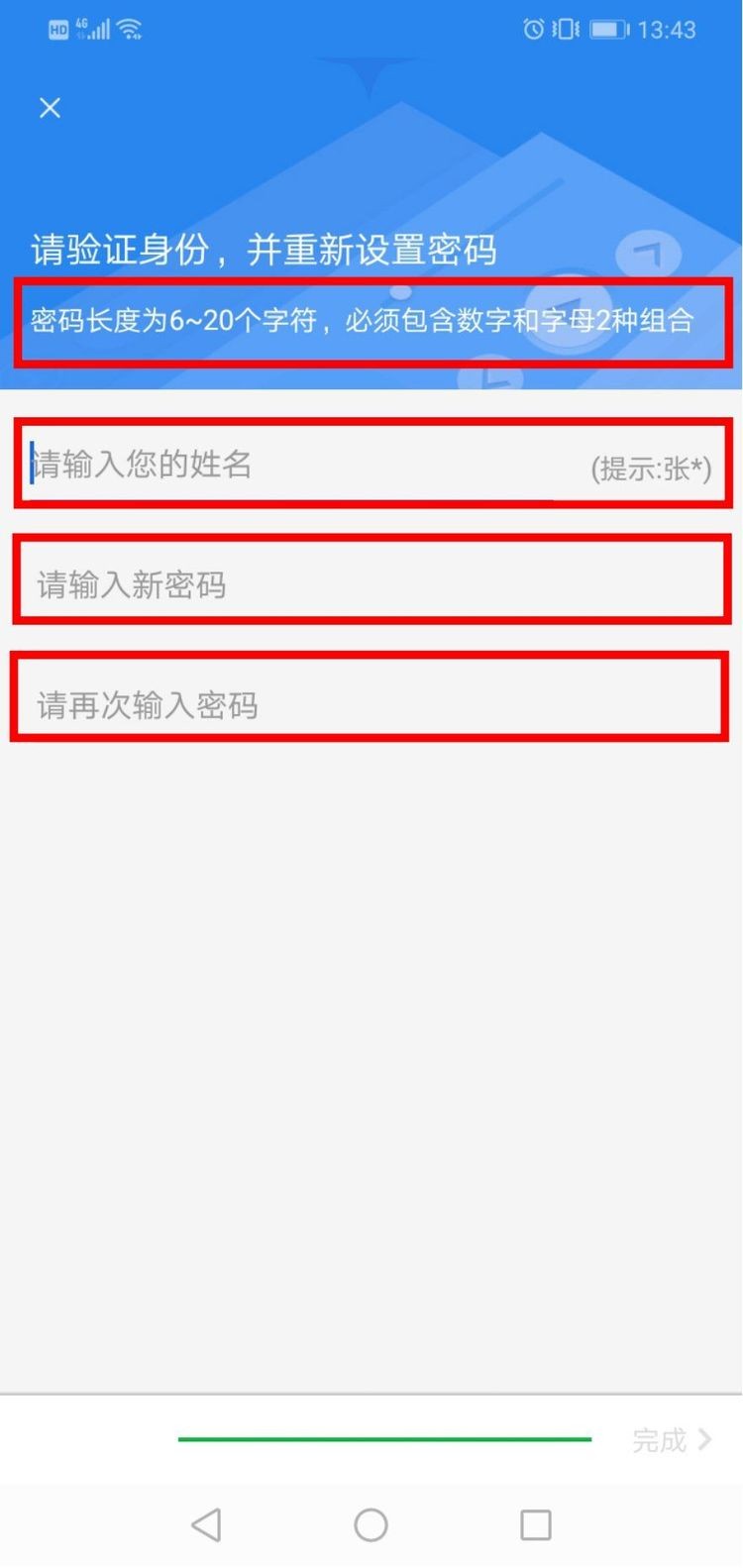Image resolution: width=743 pixels, height=1568 pixels.
Task: Close the password reset screen
Action: [x=50, y=108]
